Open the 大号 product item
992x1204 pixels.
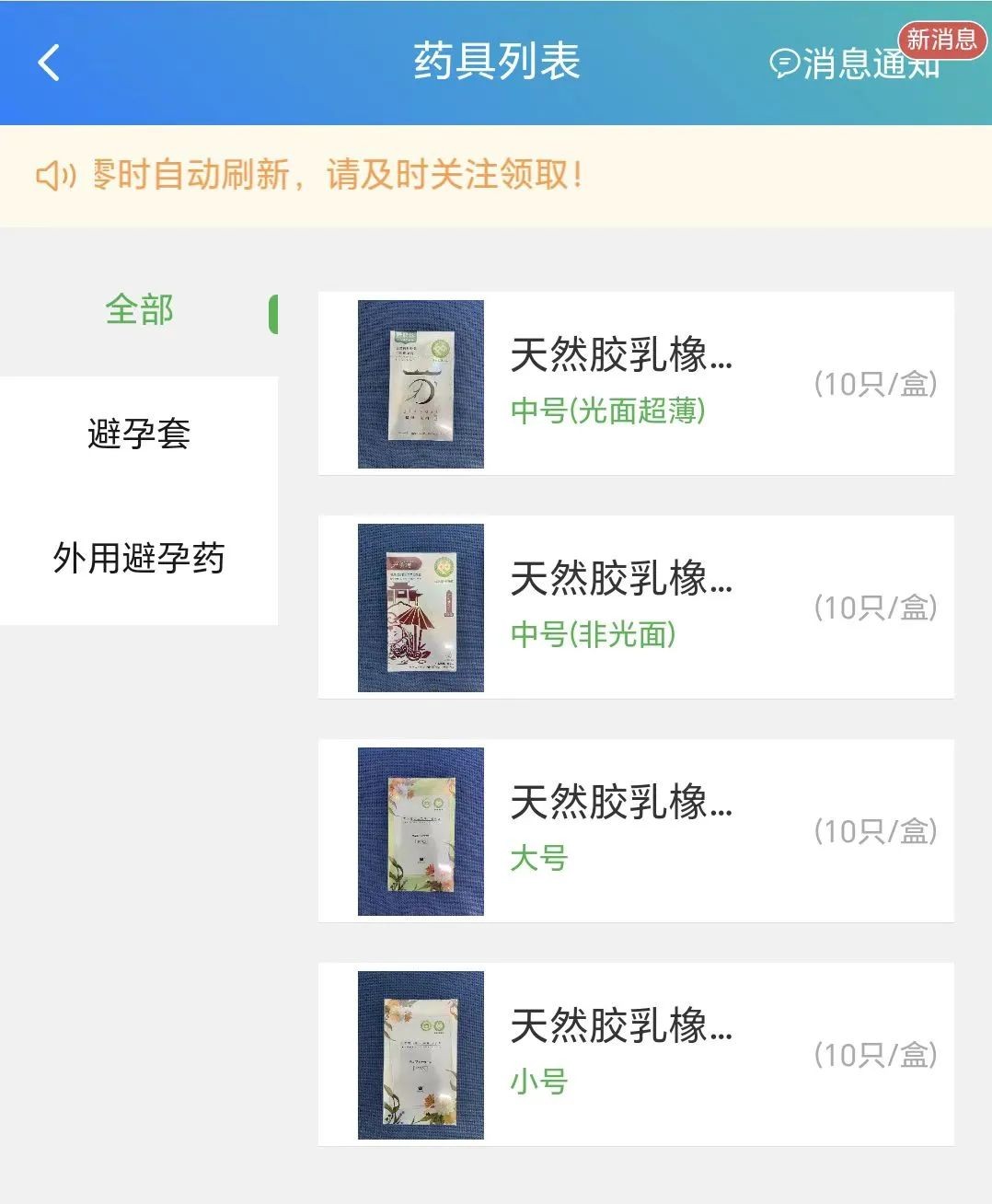635,830
